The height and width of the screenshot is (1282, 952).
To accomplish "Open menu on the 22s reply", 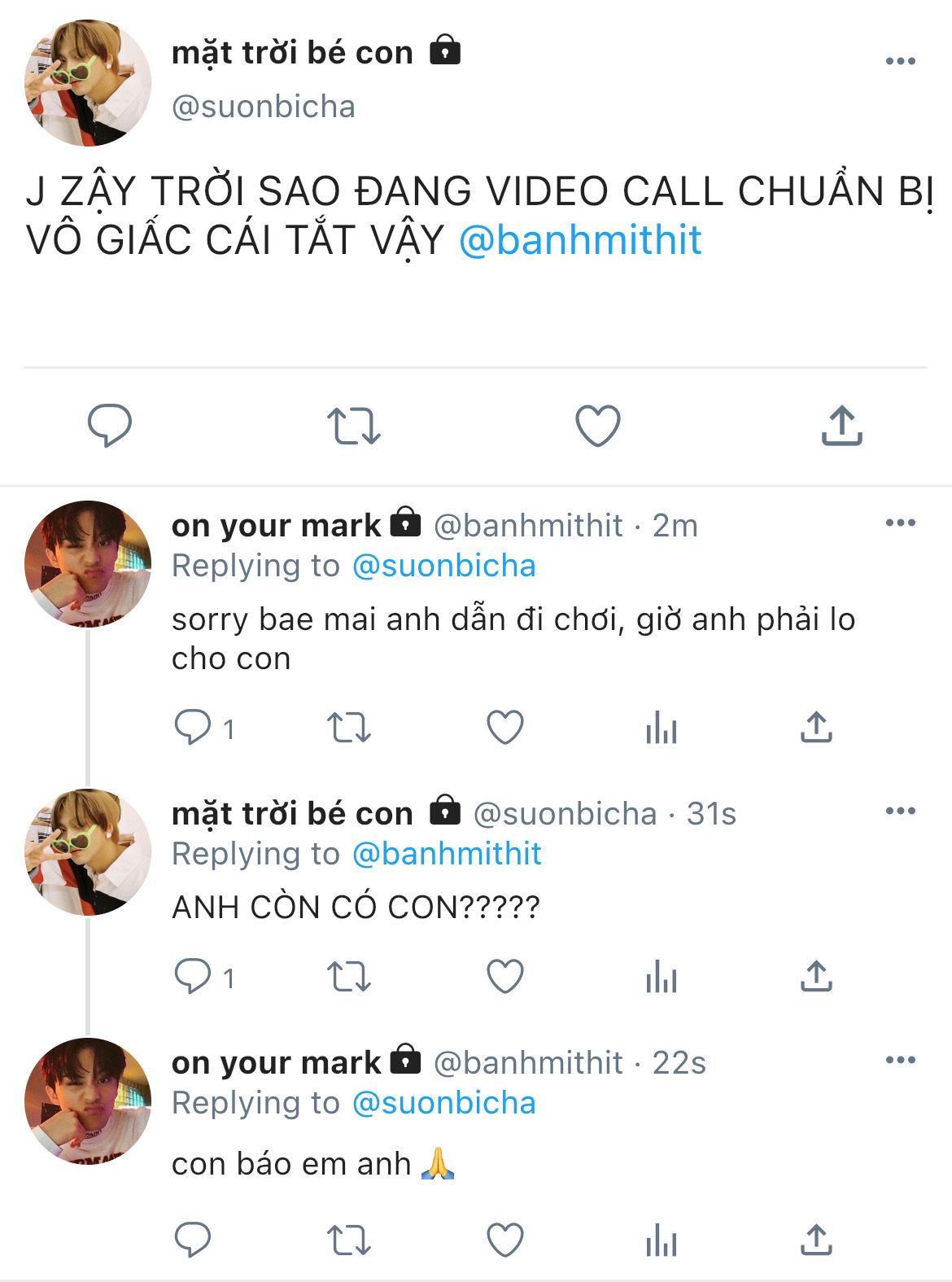I will pos(900,1060).
